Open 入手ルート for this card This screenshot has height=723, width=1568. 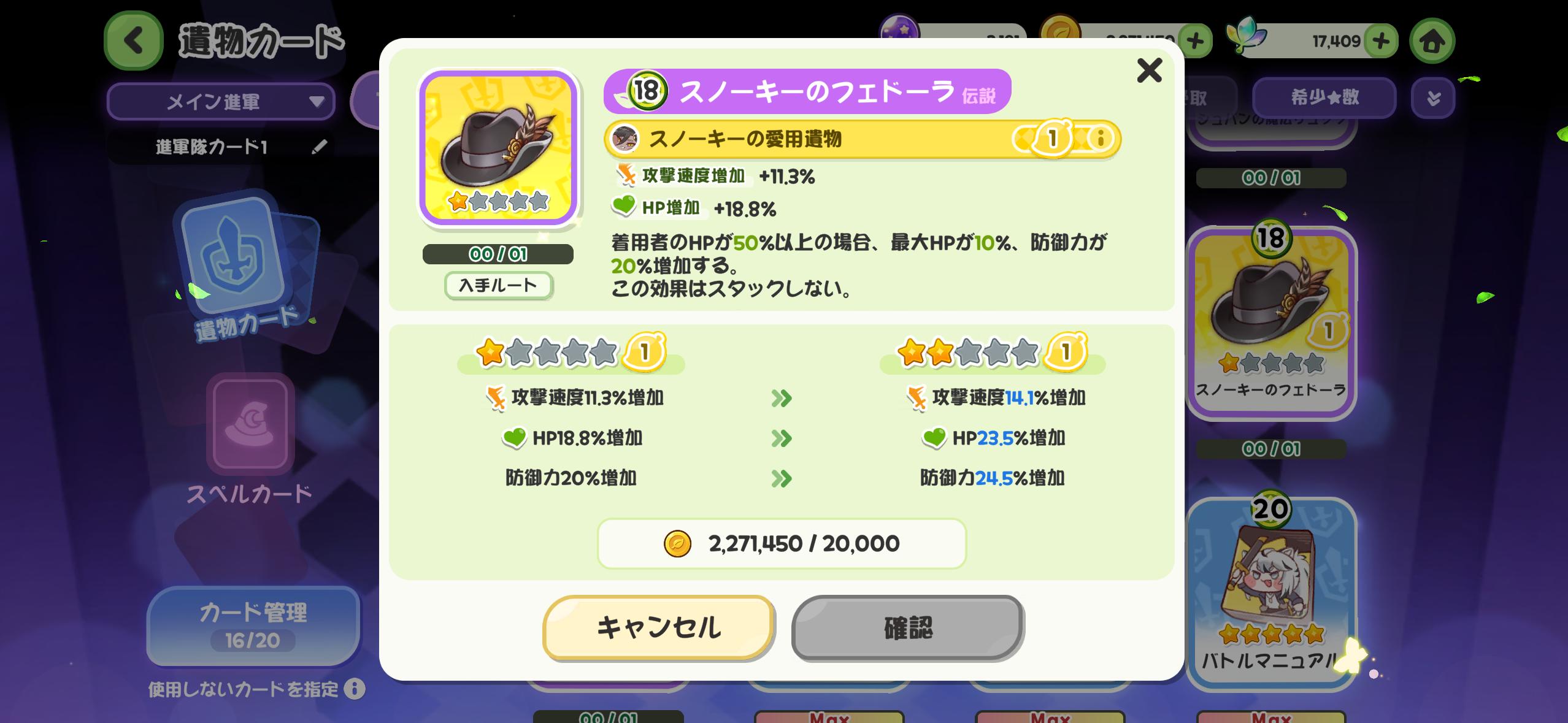498,285
